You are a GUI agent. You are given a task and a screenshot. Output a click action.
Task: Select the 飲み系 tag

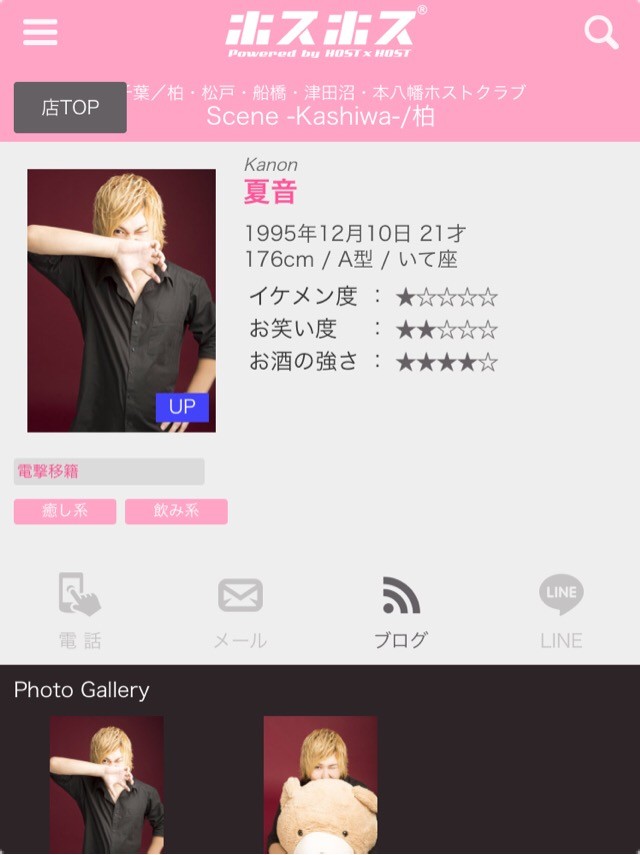tap(176, 511)
